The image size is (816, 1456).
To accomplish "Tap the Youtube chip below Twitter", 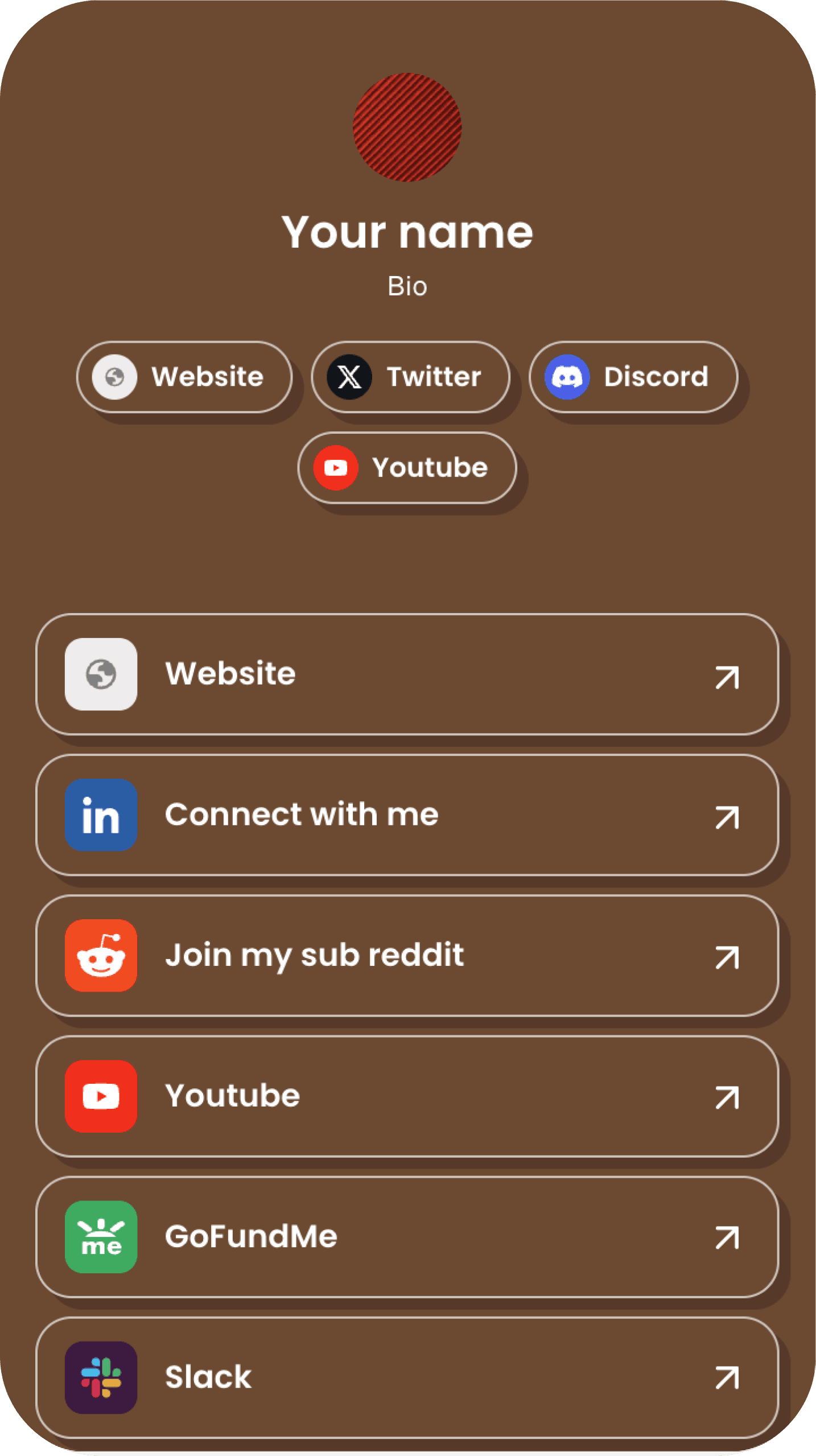I will click(407, 468).
